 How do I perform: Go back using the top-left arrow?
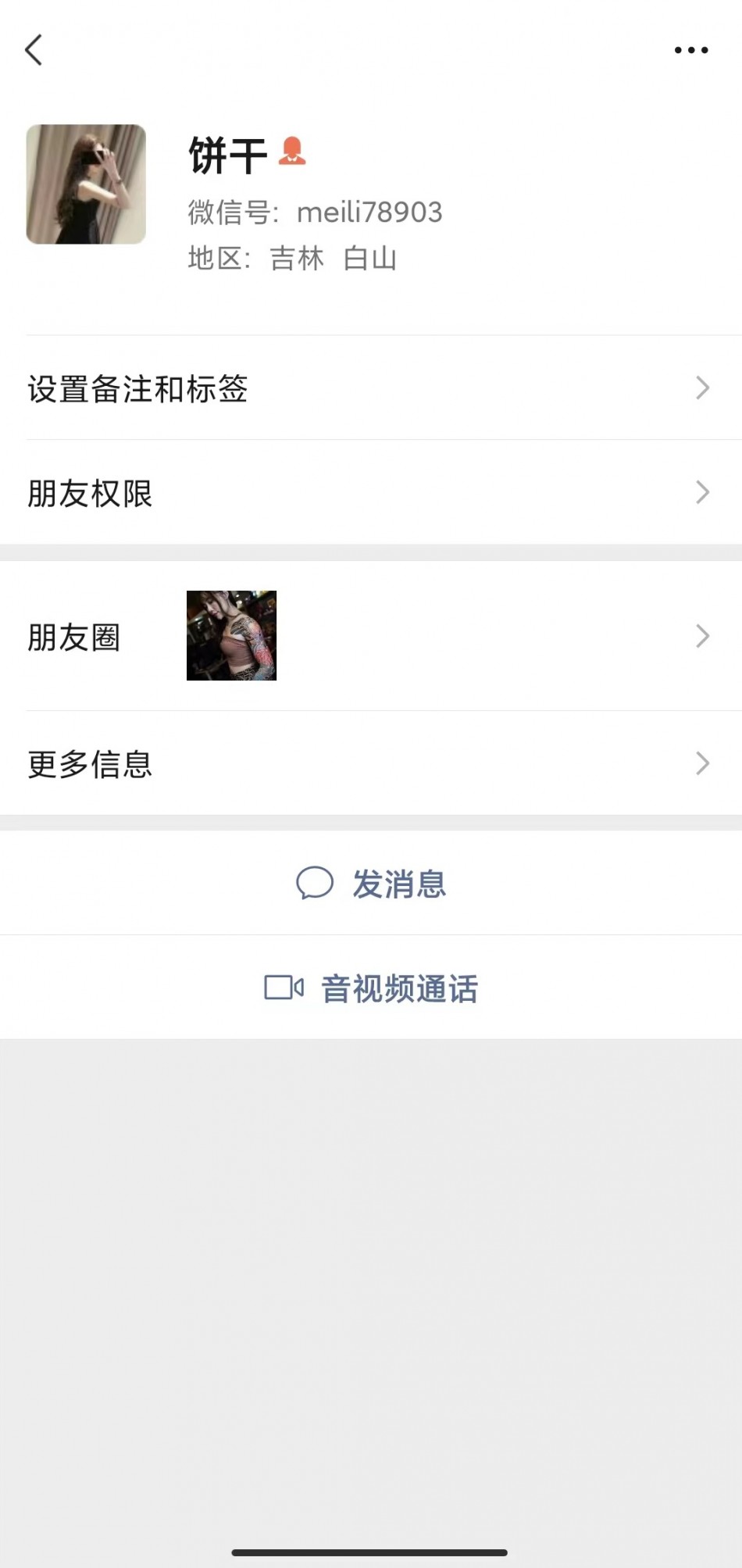(x=34, y=51)
